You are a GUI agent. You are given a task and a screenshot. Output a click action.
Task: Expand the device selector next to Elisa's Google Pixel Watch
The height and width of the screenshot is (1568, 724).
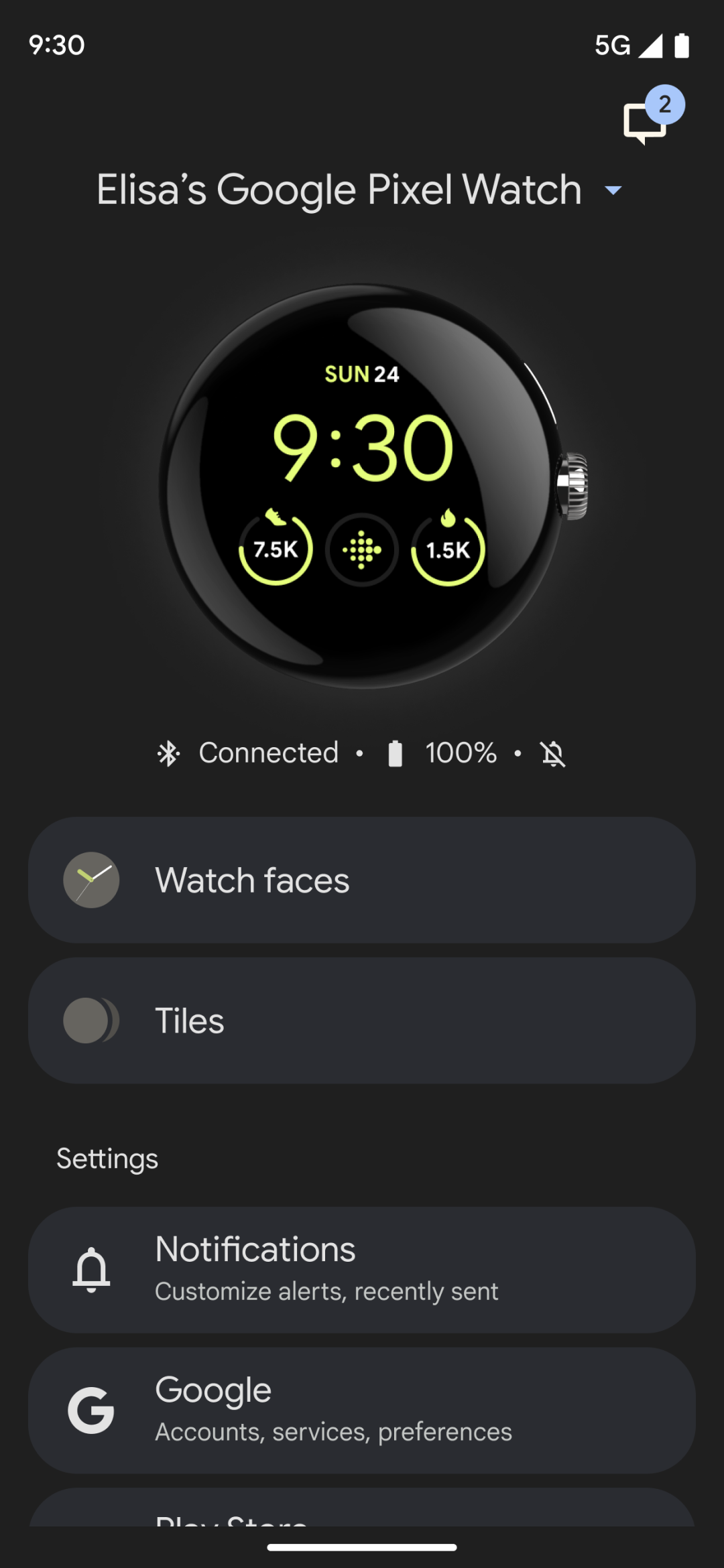click(613, 190)
